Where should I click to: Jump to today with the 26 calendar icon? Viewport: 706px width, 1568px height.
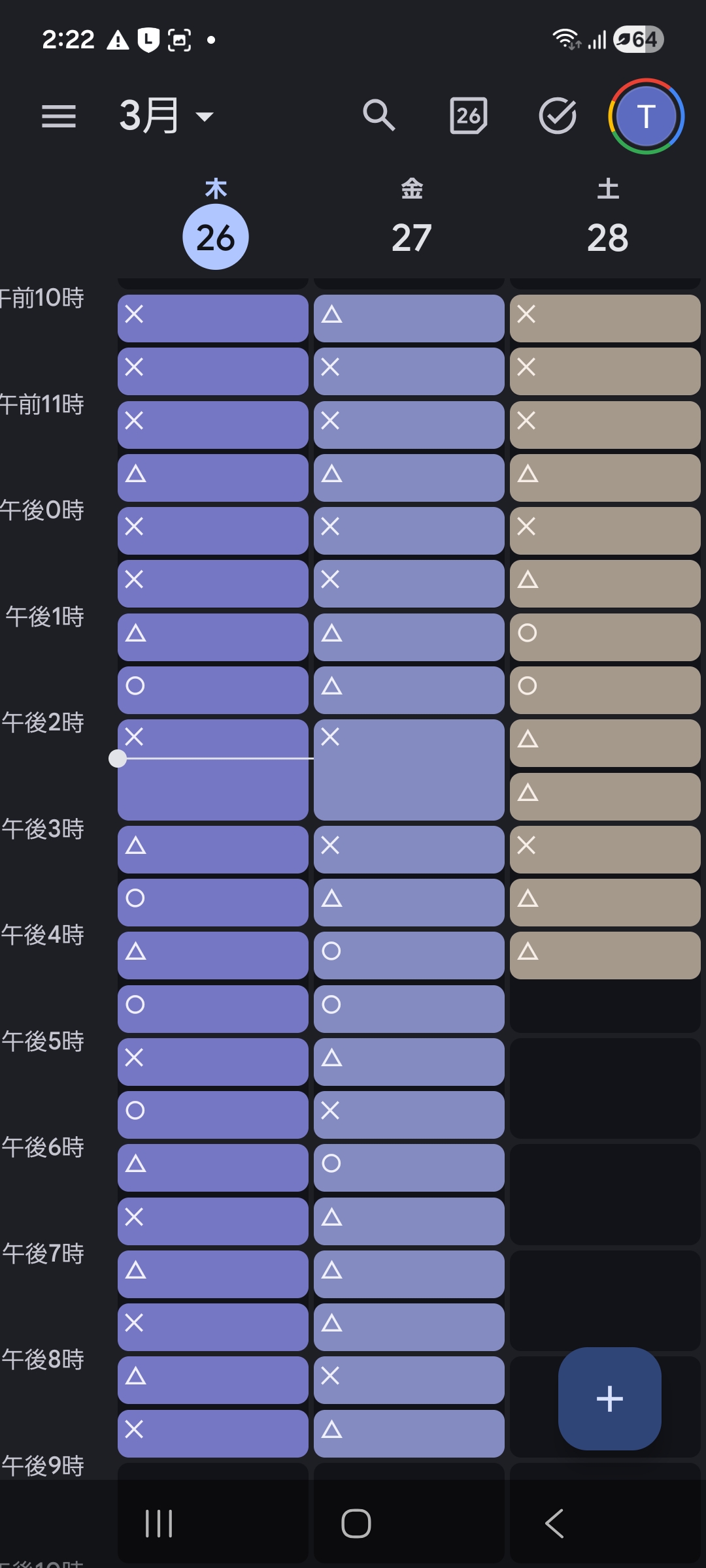point(468,116)
